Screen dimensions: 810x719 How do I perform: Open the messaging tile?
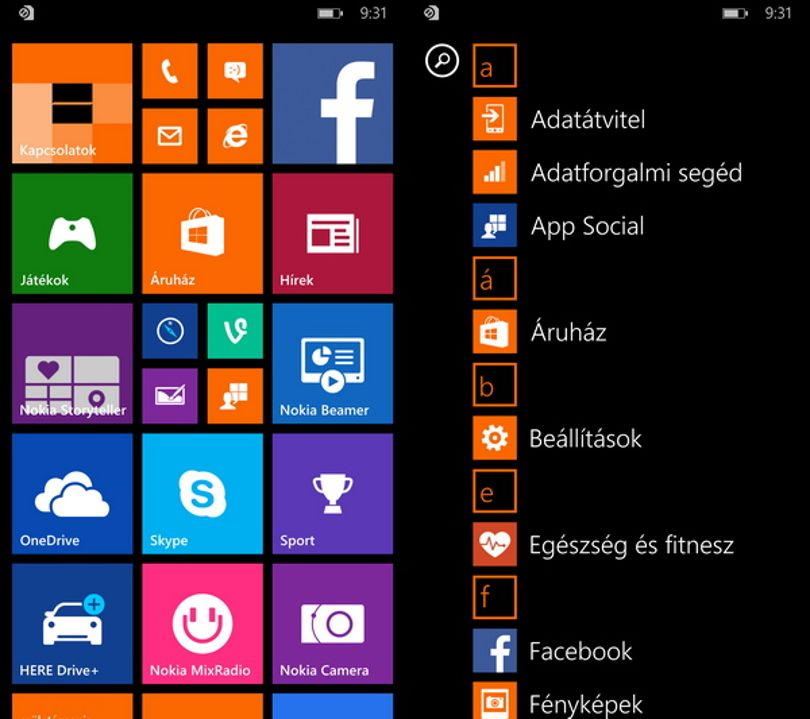(x=235, y=71)
